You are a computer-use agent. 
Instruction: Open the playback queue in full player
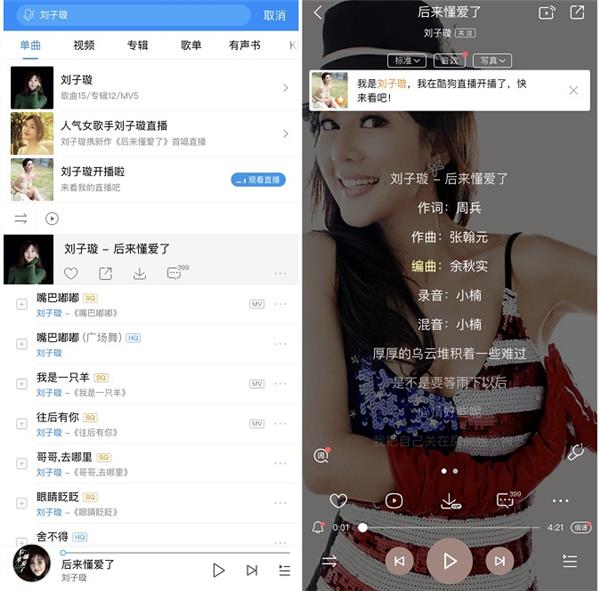pos(570,561)
